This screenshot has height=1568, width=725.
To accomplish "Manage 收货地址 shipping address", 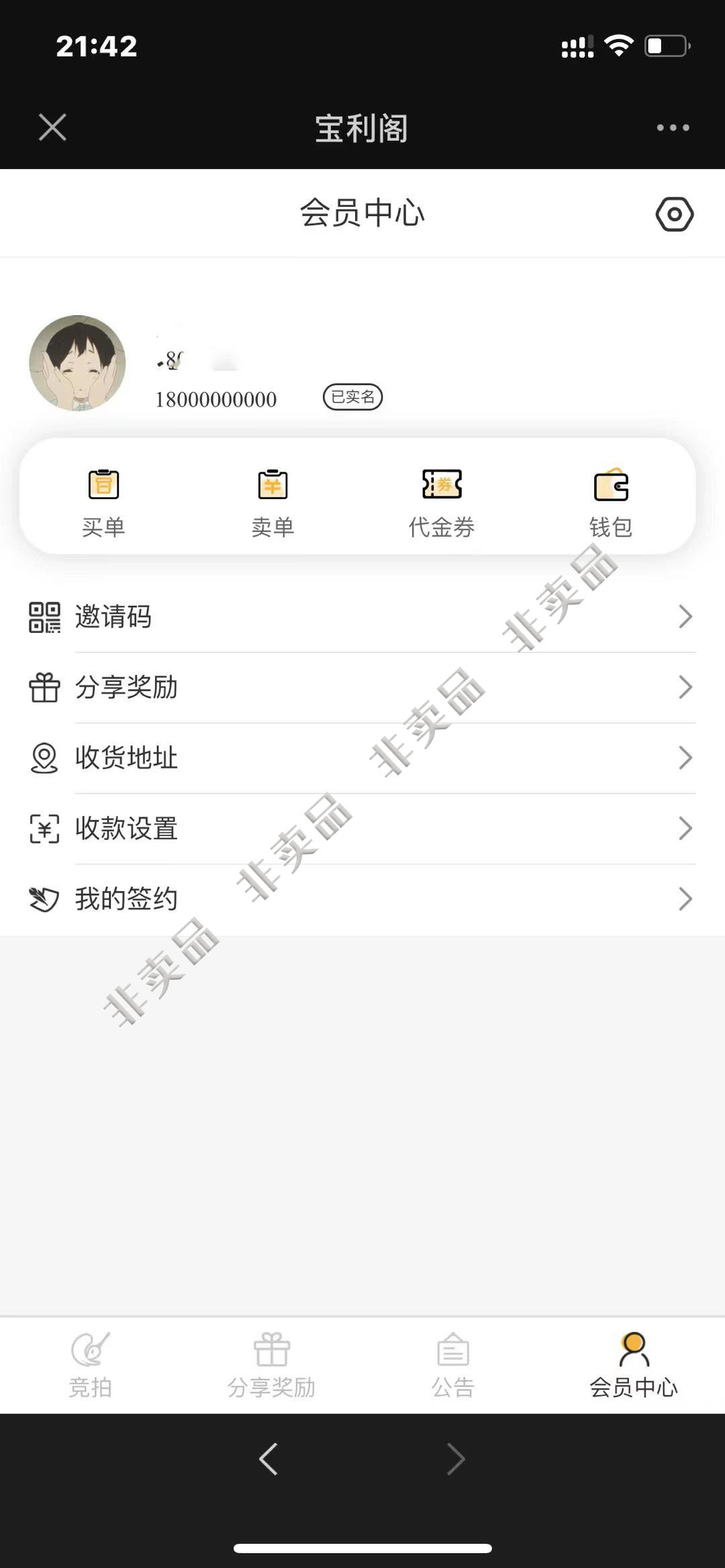I will [362, 758].
